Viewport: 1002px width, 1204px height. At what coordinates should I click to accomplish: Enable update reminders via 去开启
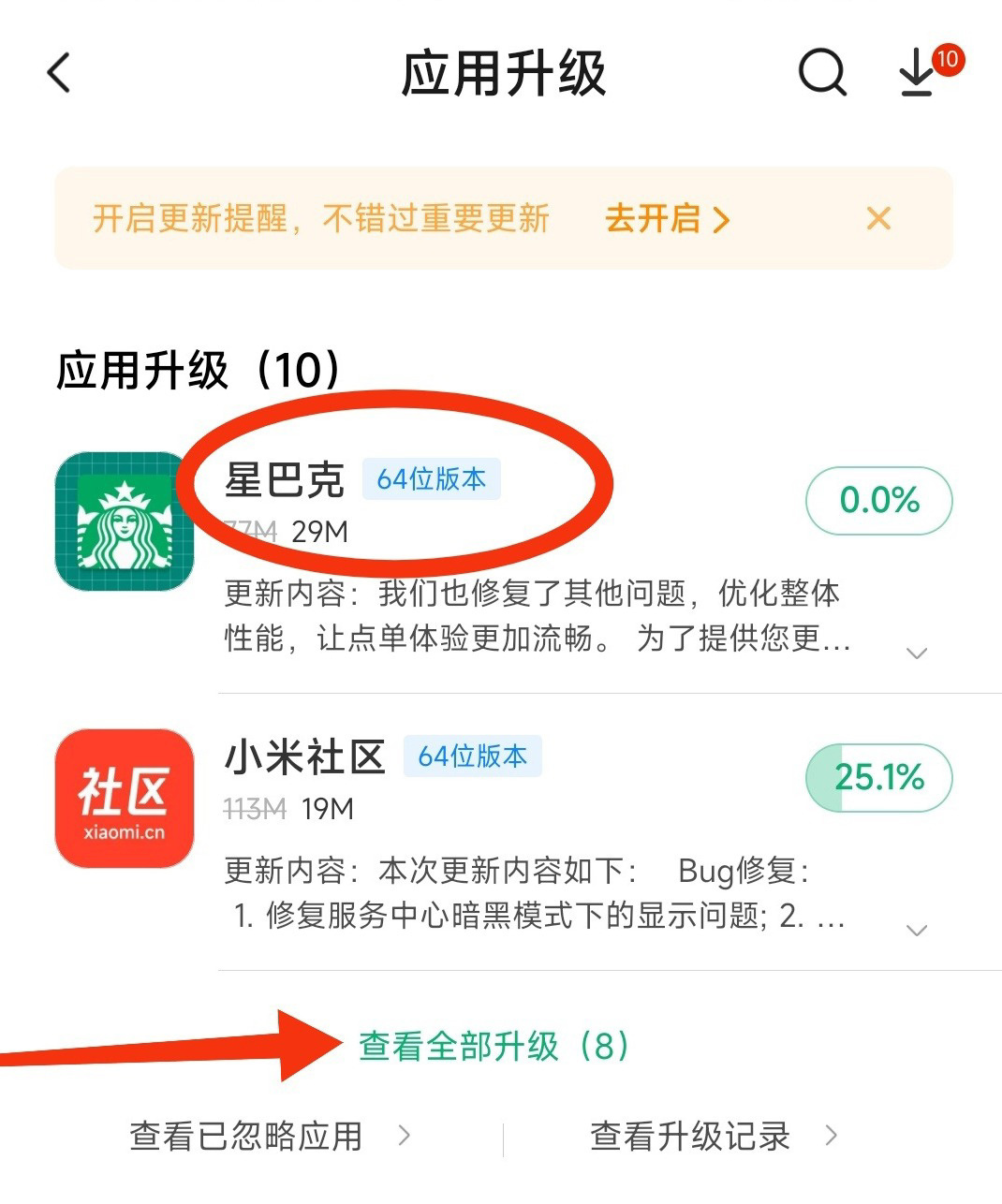click(x=665, y=218)
